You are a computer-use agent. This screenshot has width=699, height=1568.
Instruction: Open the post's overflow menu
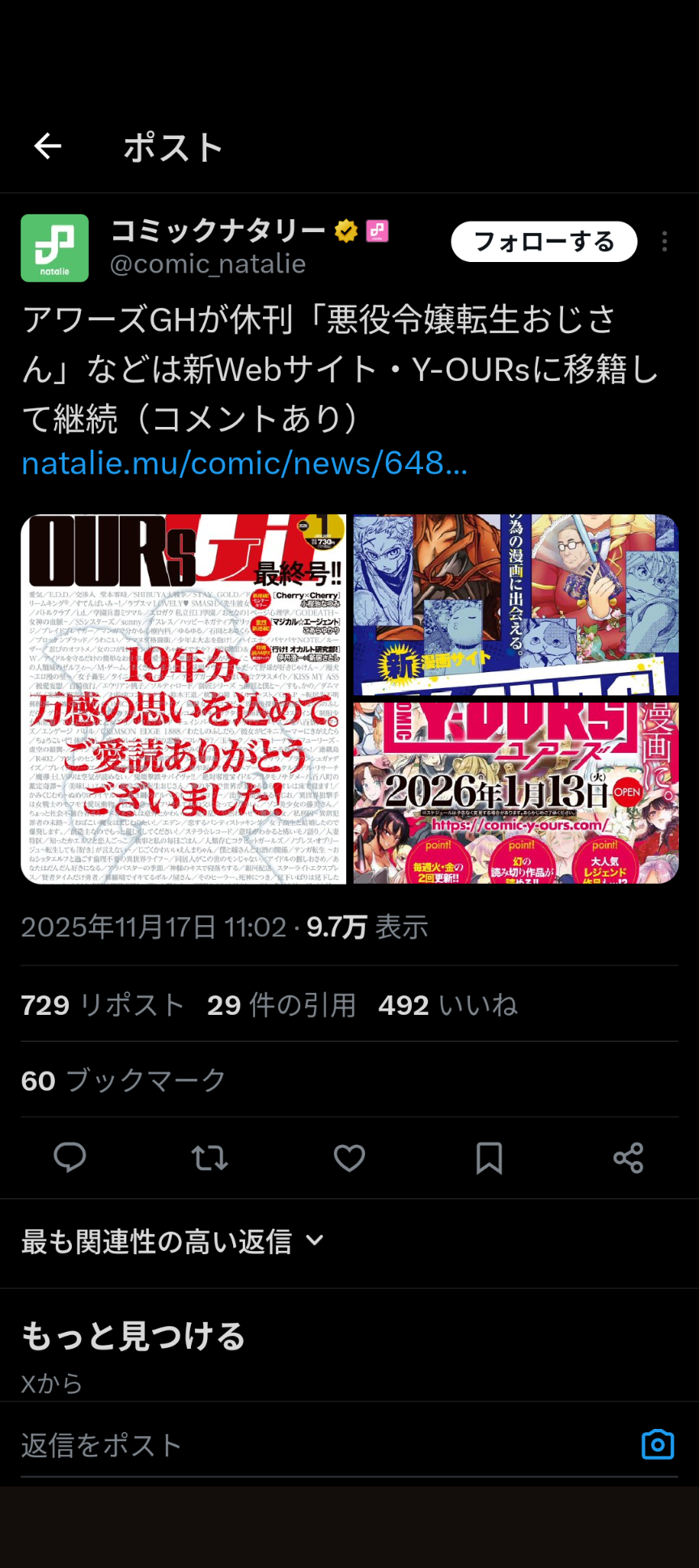tap(664, 242)
